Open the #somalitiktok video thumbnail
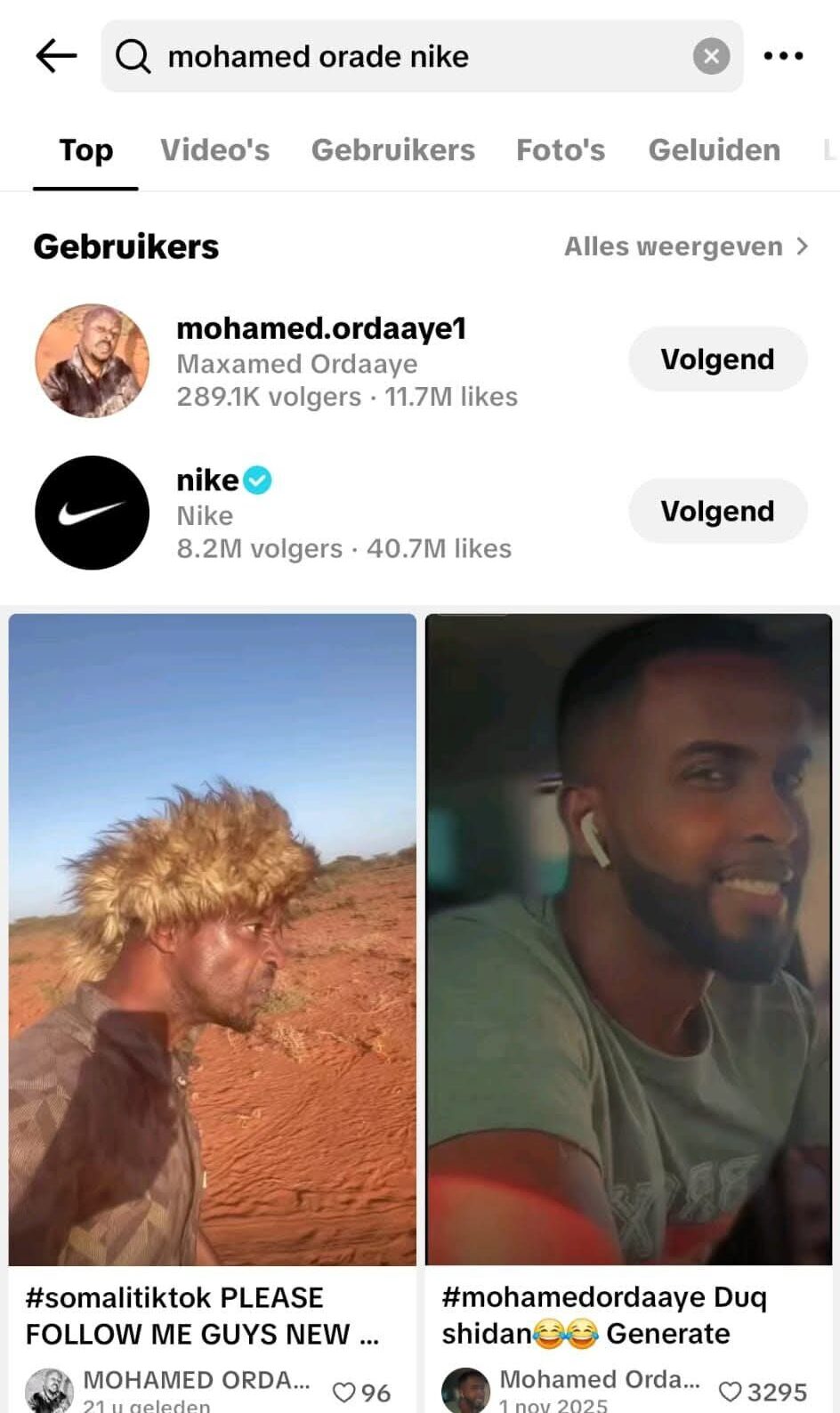Screen dimensions: 840x1413 point(212,939)
